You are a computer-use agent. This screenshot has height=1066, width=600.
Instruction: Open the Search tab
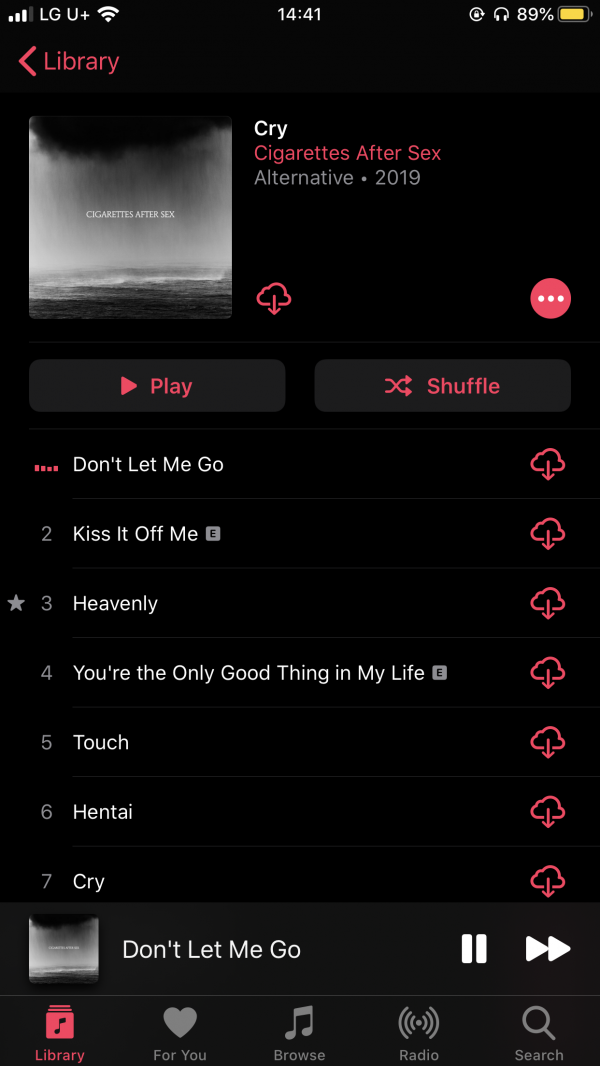538,1033
